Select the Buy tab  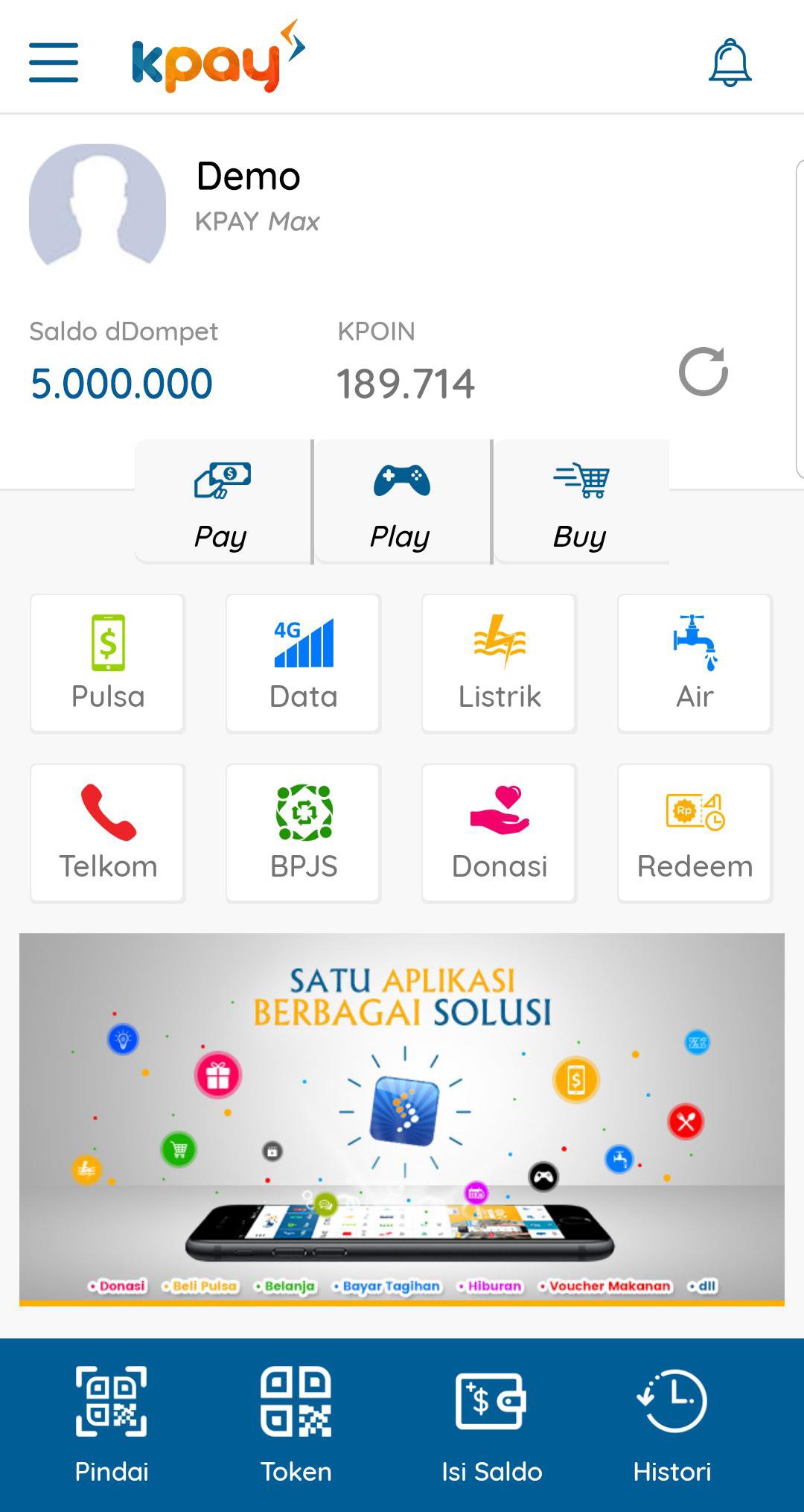[x=581, y=503]
